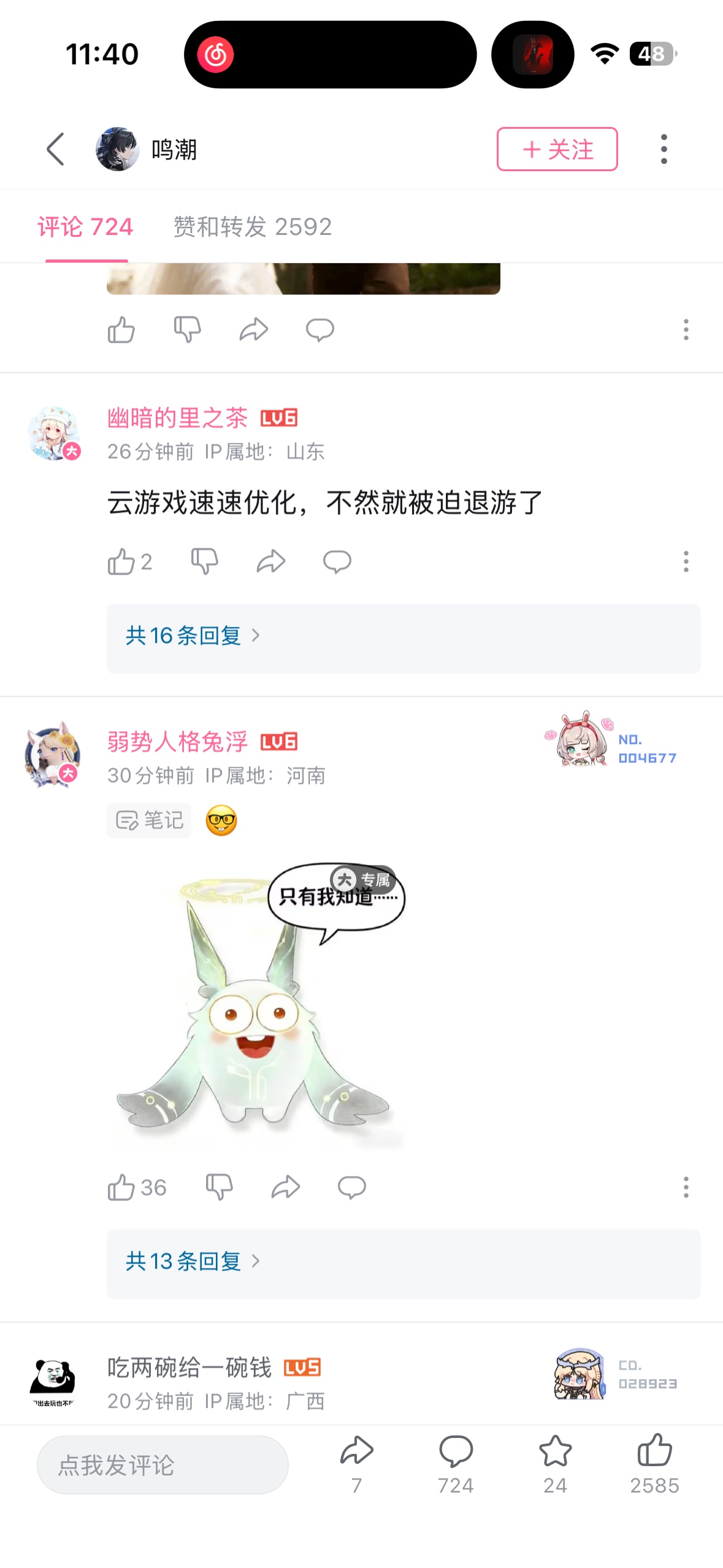The height and width of the screenshot is (1568, 723).
Task: Like 弱势人格兔浮's comment with 36 likes
Action: tap(121, 1188)
